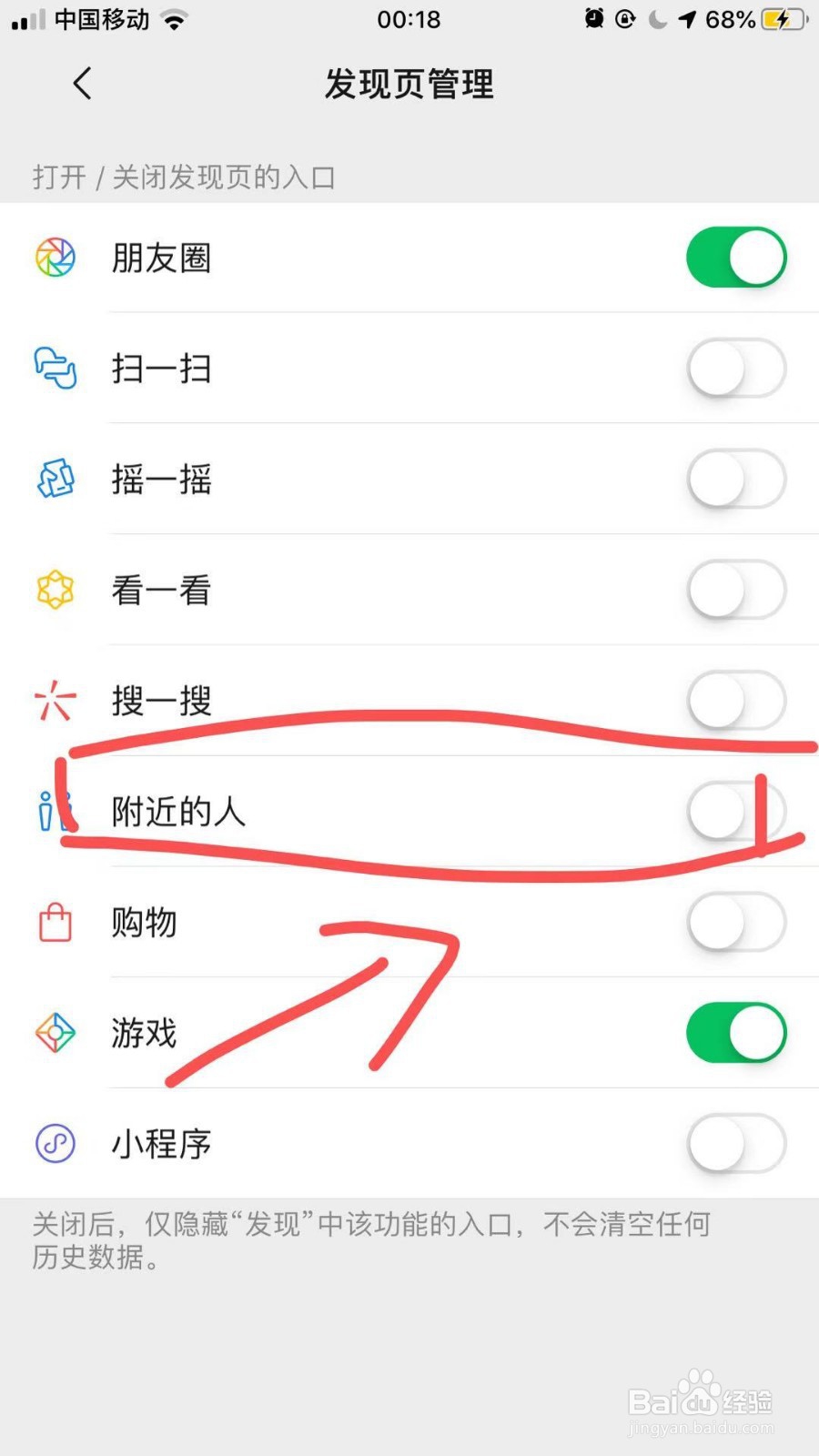
Task: Click the 小程序 (Mini Programs) icon
Action: pos(55,1144)
